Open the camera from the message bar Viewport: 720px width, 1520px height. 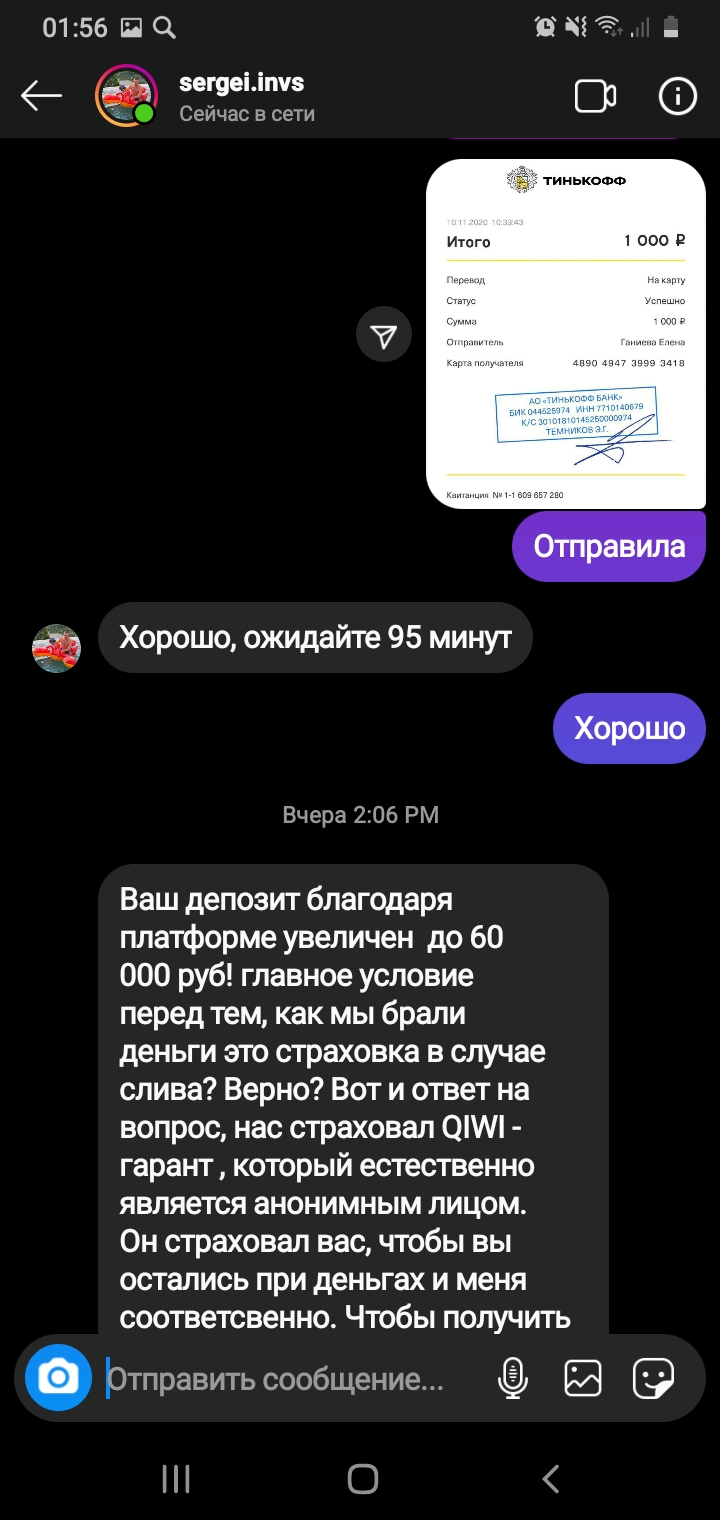coord(58,1378)
